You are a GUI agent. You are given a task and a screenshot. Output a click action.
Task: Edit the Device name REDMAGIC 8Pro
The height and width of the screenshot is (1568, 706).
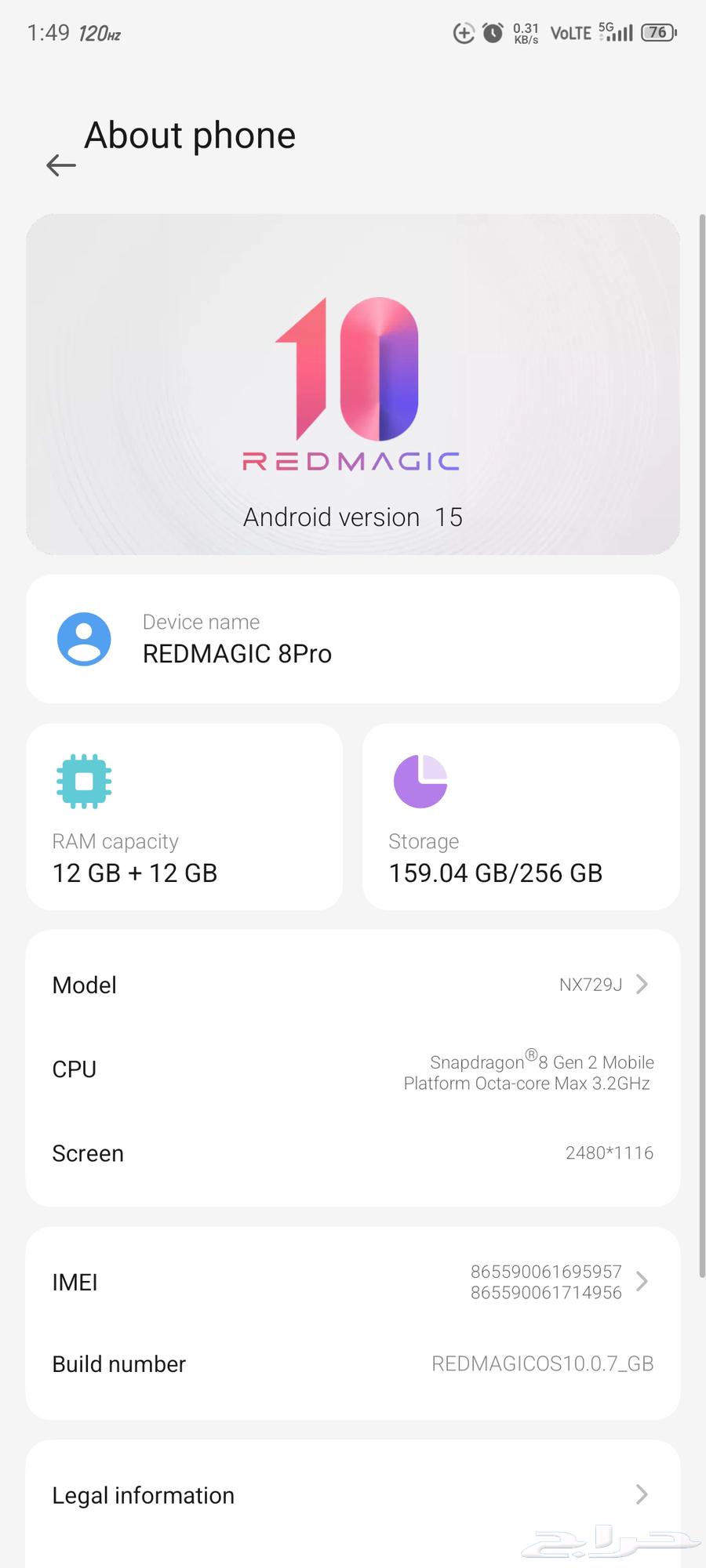pos(352,639)
